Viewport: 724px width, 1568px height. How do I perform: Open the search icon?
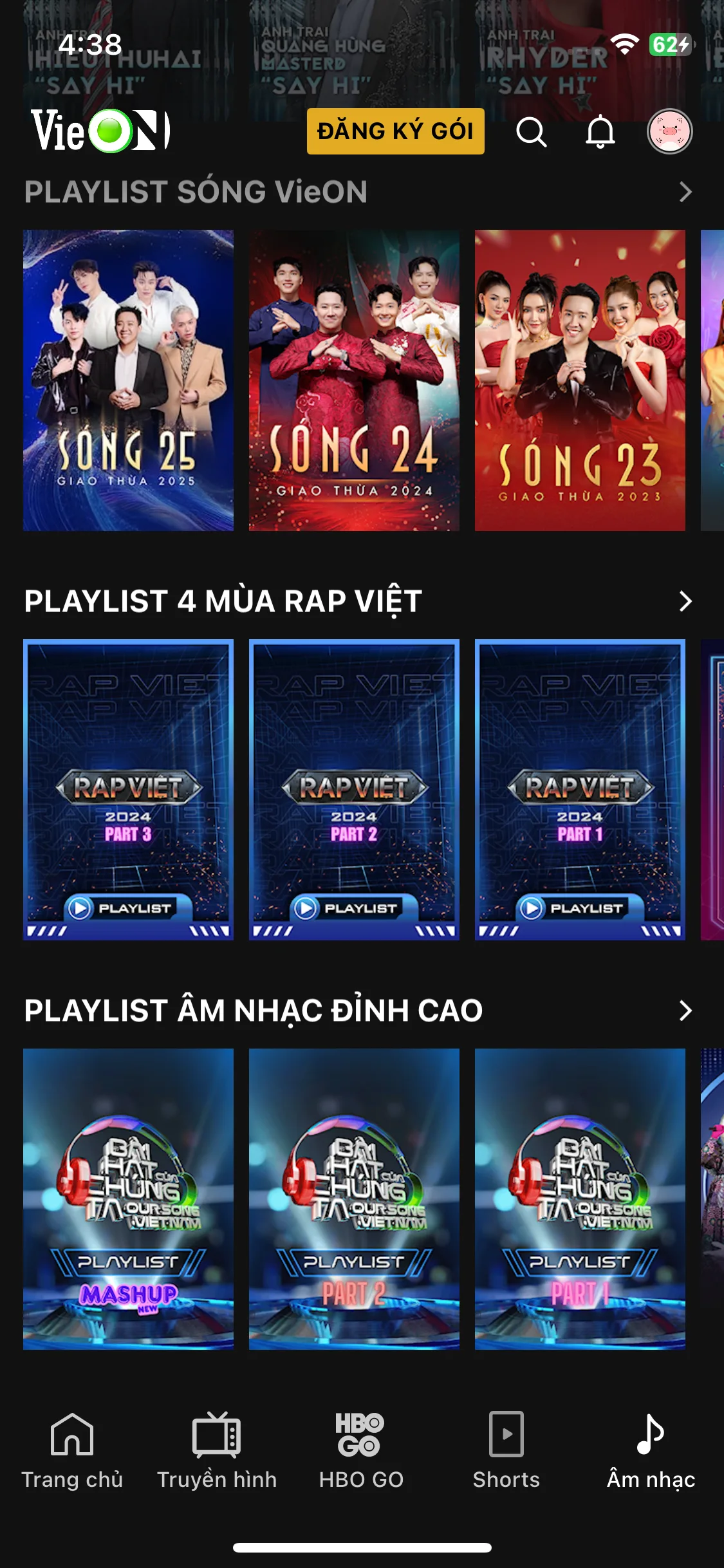[x=532, y=132]
